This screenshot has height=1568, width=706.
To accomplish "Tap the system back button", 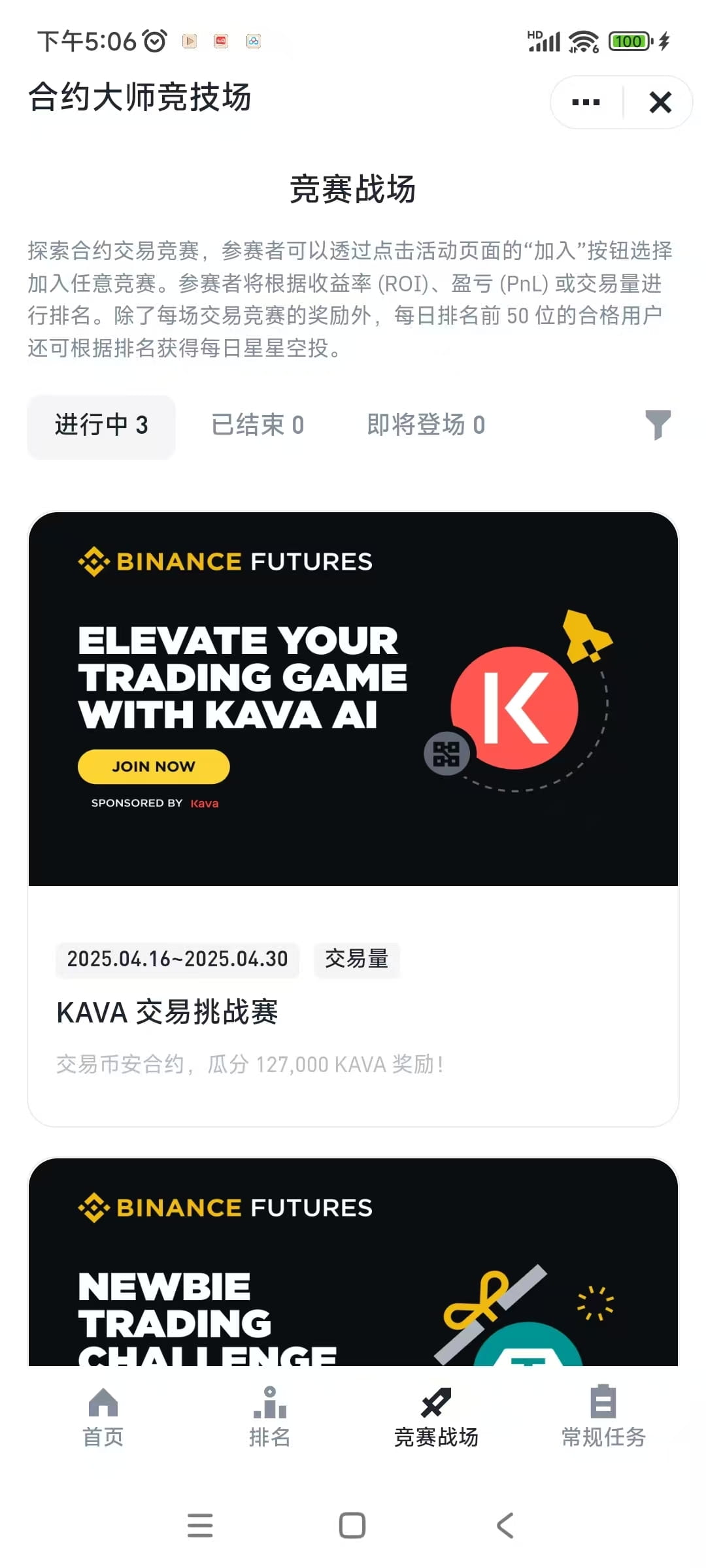I will pos(505,1526).
